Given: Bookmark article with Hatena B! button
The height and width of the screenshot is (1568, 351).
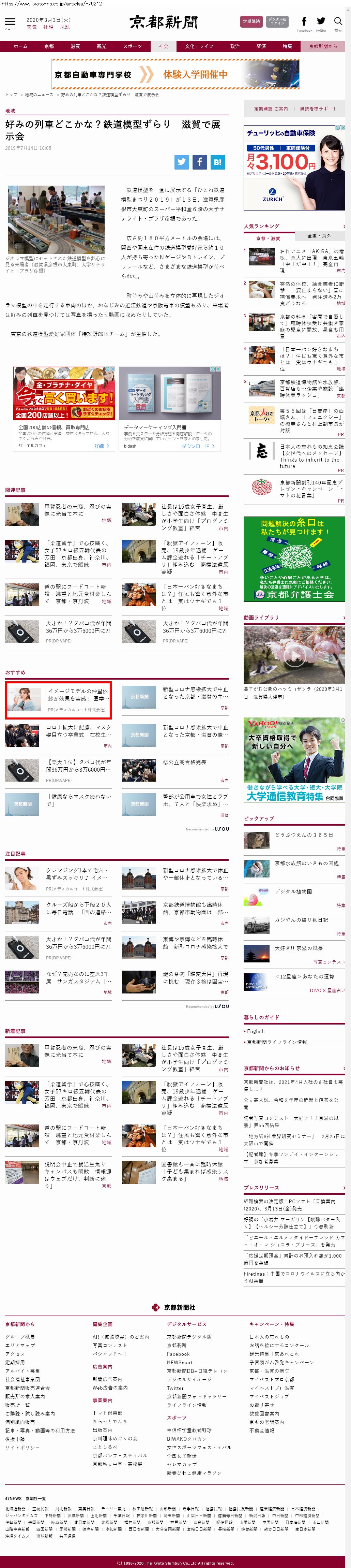Looking at the screenshot, I should point(218,162).
